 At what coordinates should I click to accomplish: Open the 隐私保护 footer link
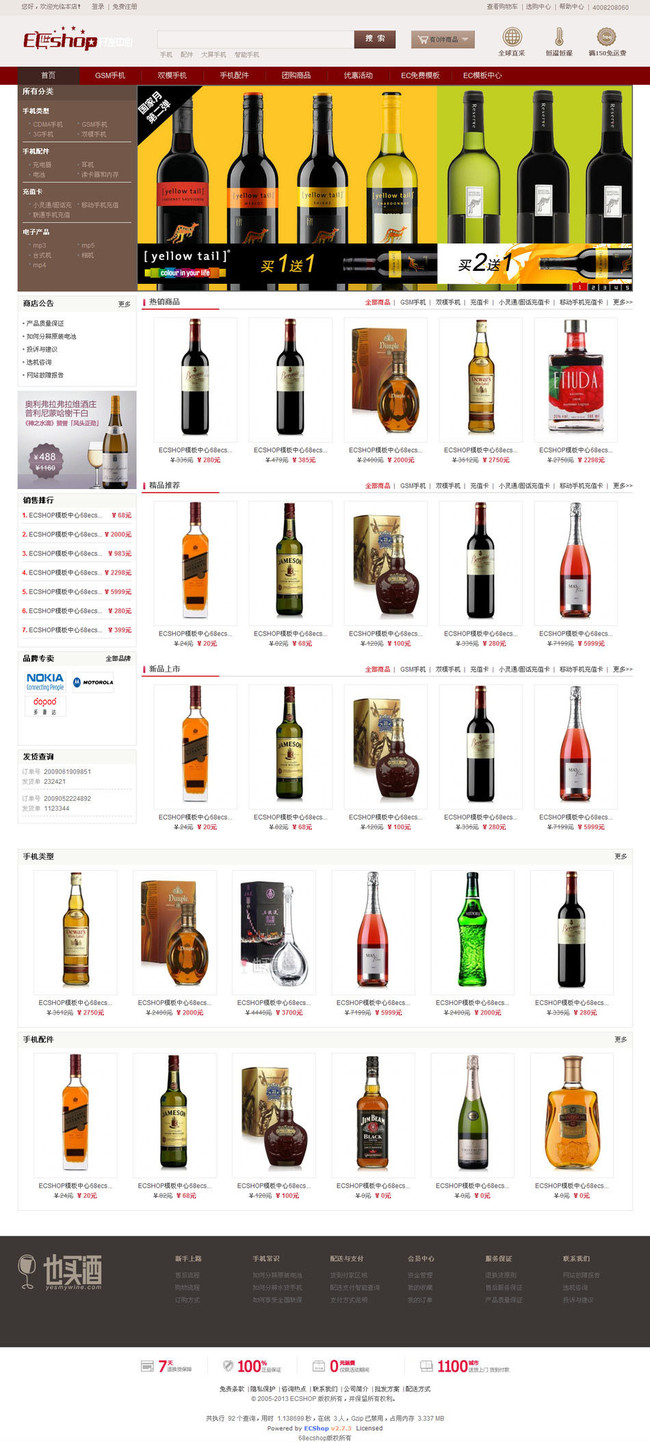(263, 1389)
